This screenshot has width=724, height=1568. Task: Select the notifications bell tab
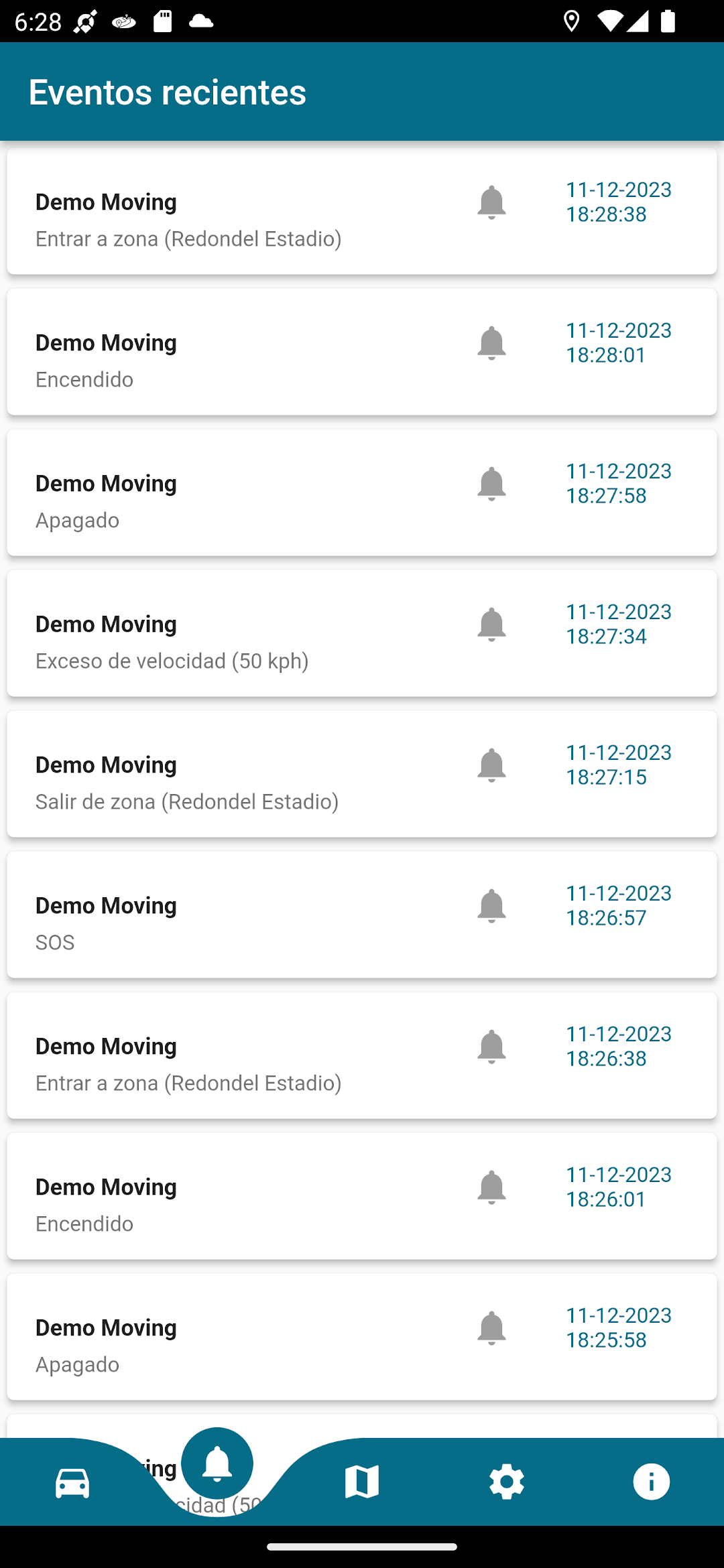point(217,1463)
